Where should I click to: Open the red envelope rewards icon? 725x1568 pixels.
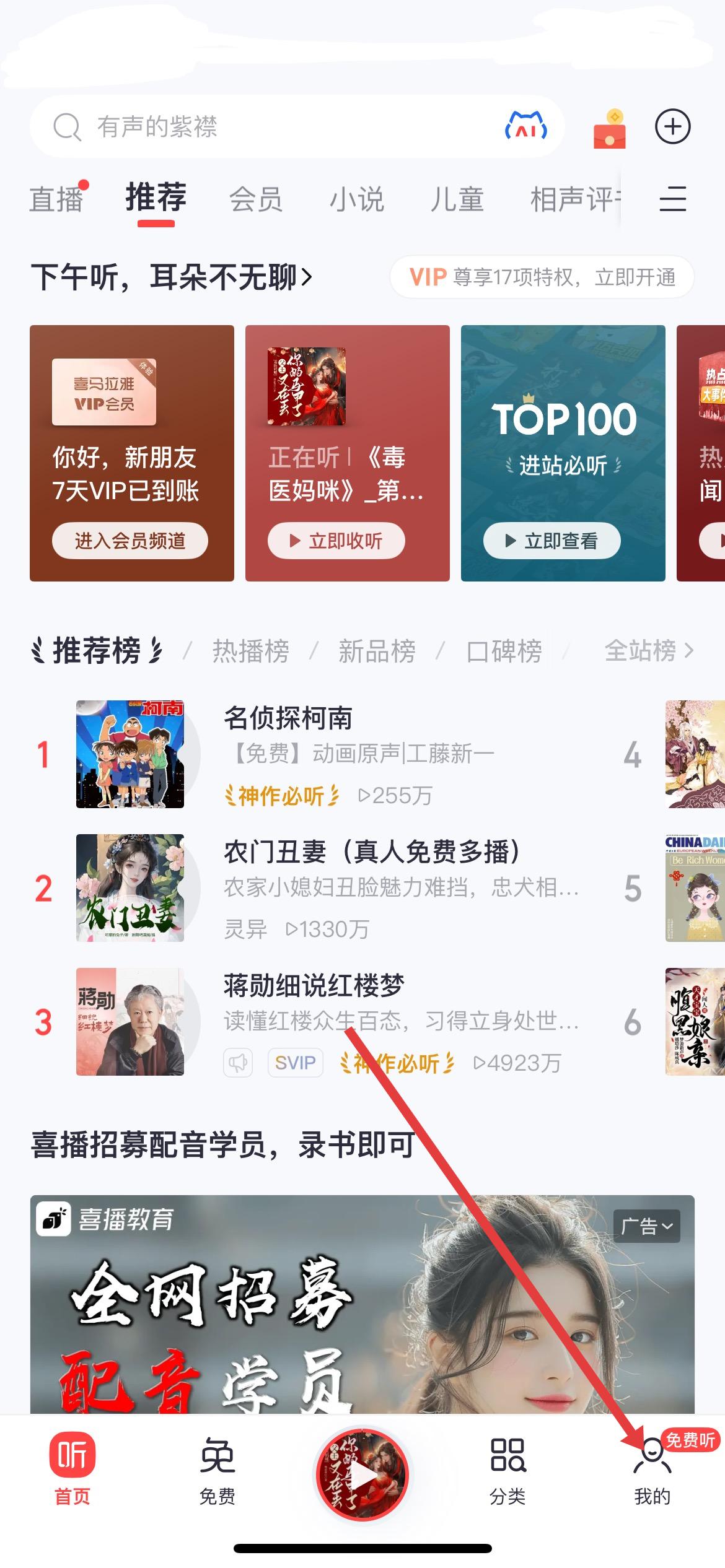610,129
